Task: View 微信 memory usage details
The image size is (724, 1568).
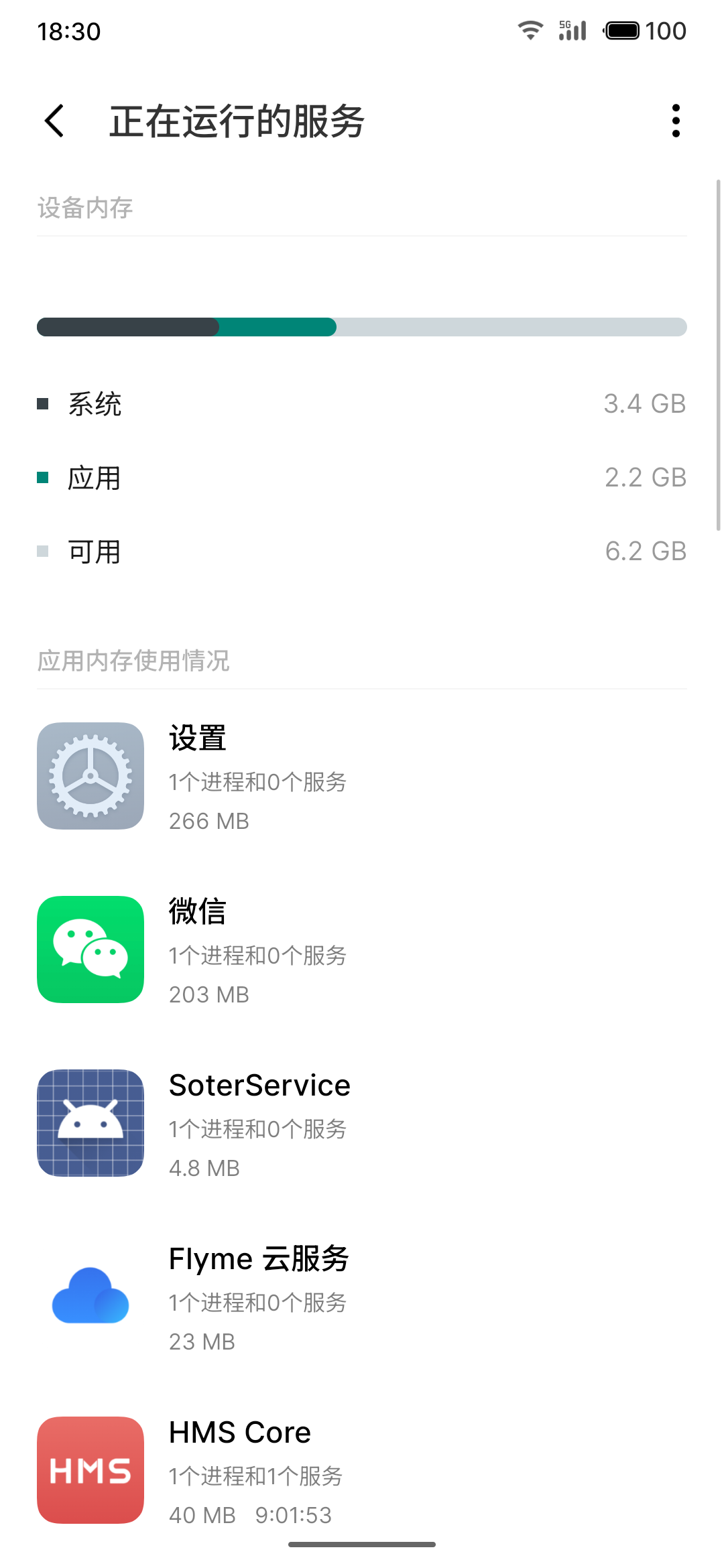Action: tap(362, 950)
